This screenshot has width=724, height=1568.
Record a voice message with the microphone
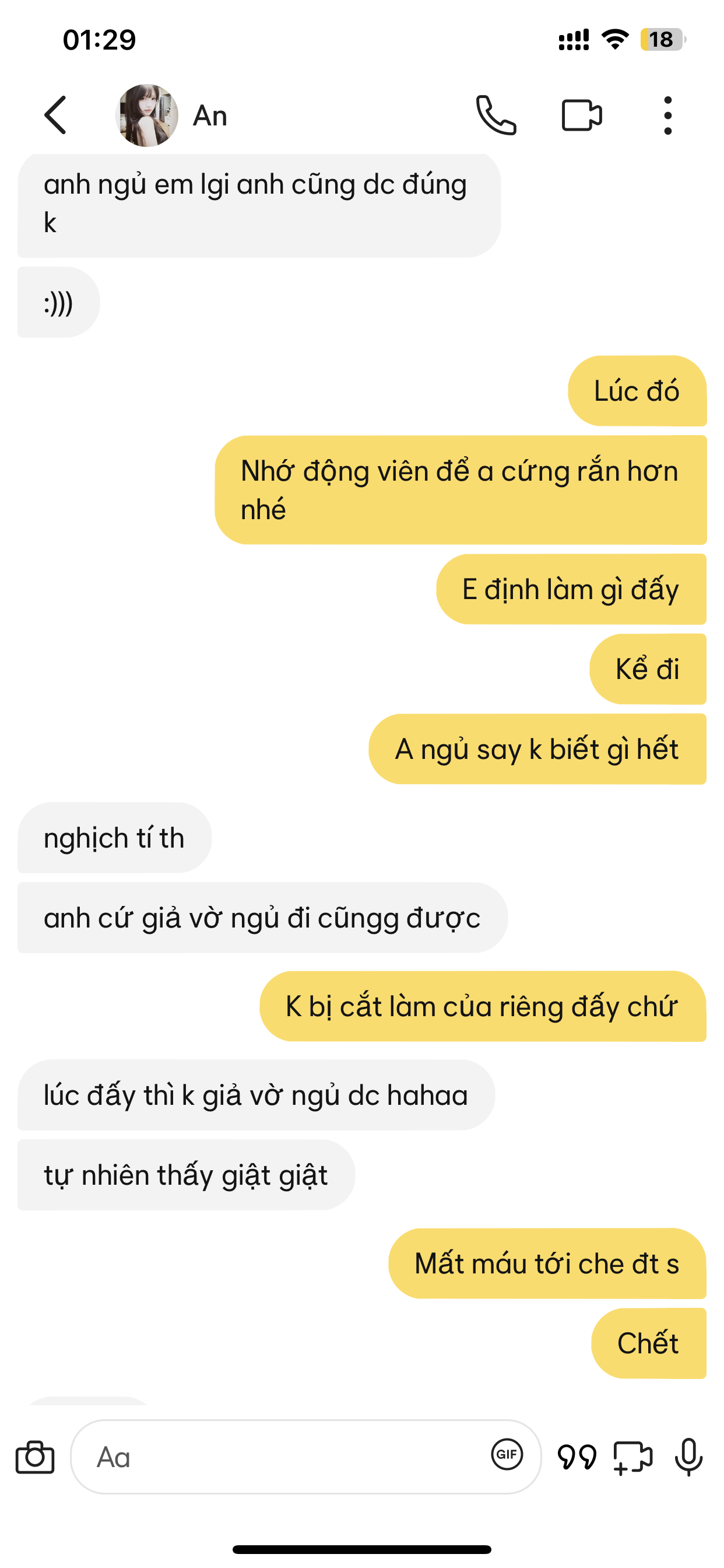pyautogui.click(x=688, y=1457)
